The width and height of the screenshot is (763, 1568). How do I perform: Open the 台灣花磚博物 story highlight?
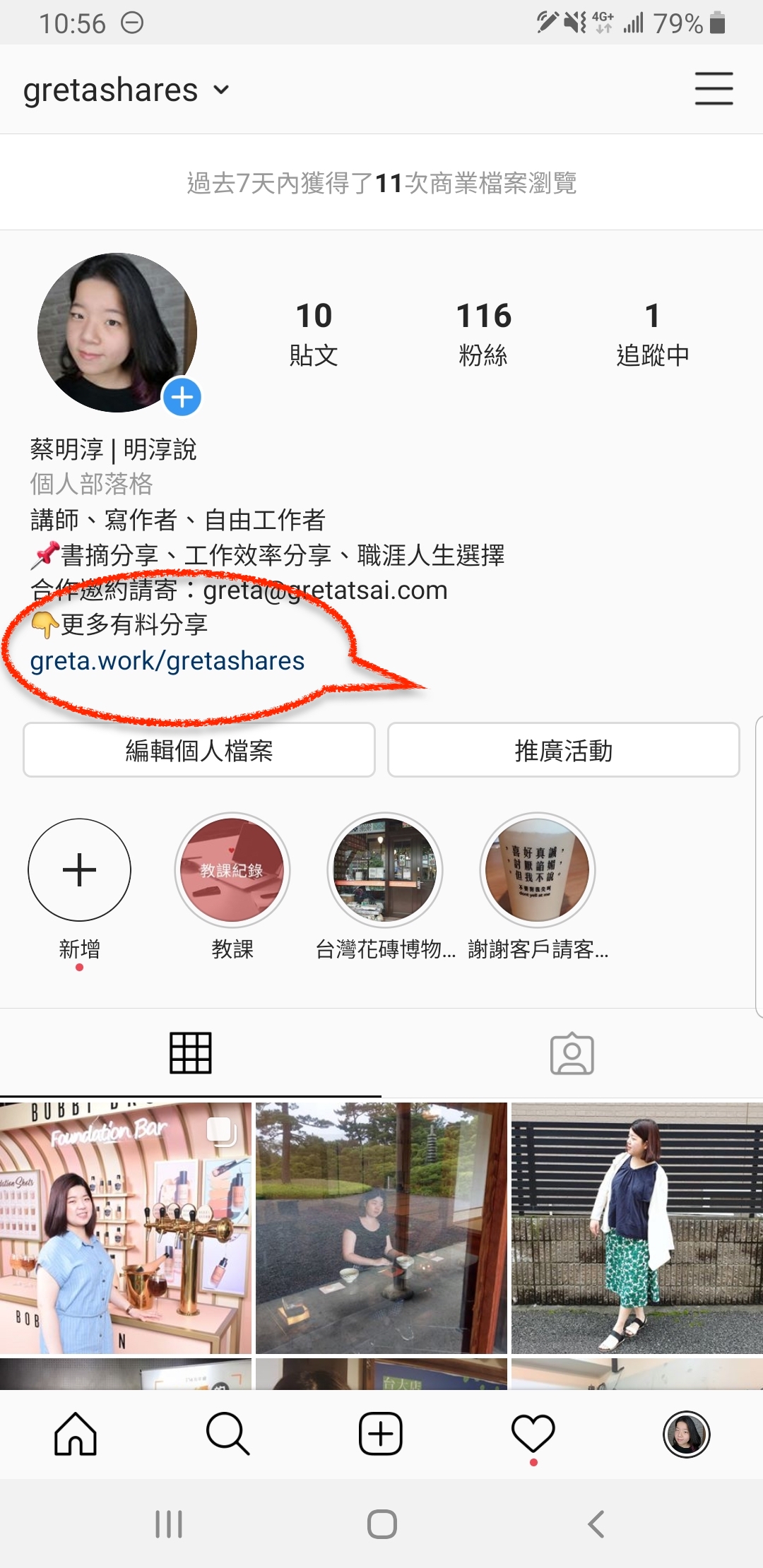[385, 870]
